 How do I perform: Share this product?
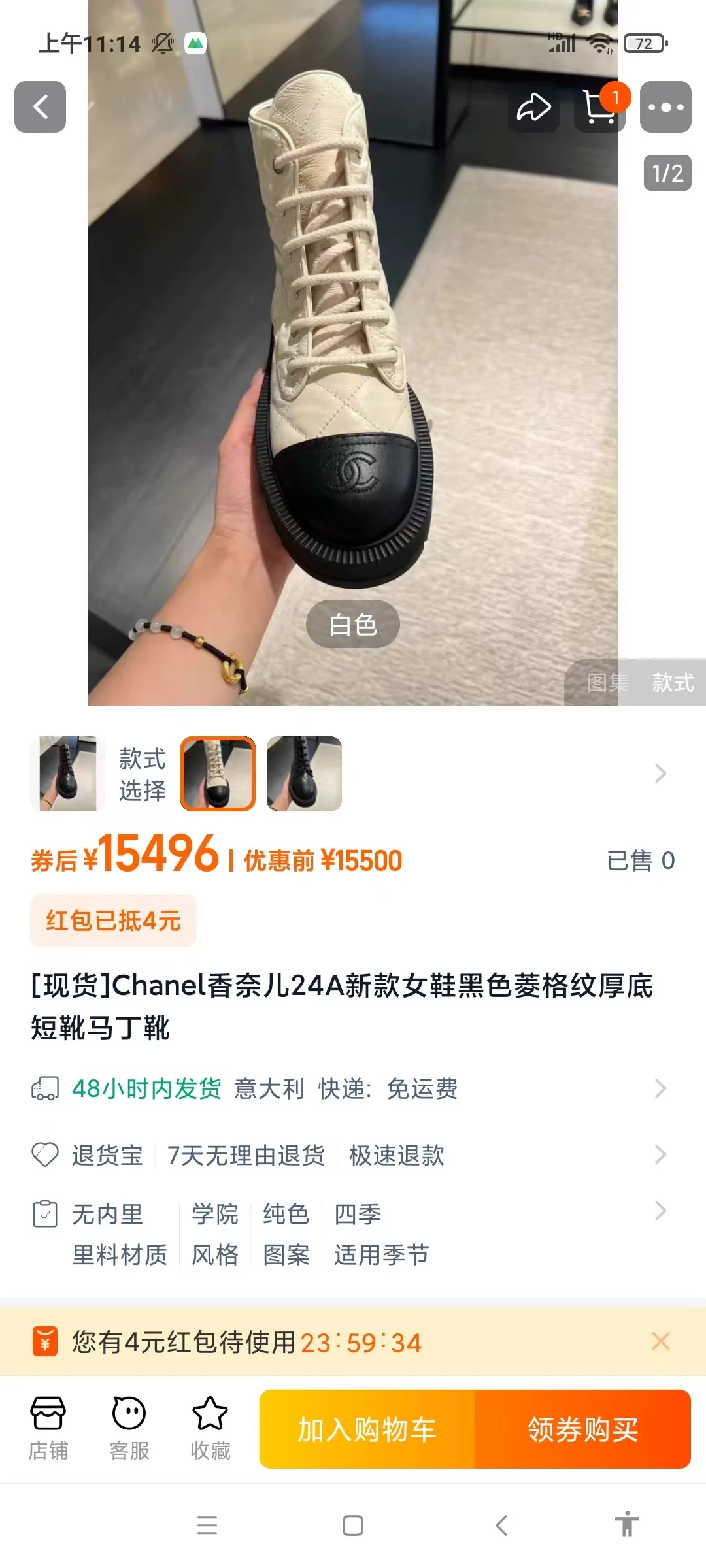coord(533,106)
